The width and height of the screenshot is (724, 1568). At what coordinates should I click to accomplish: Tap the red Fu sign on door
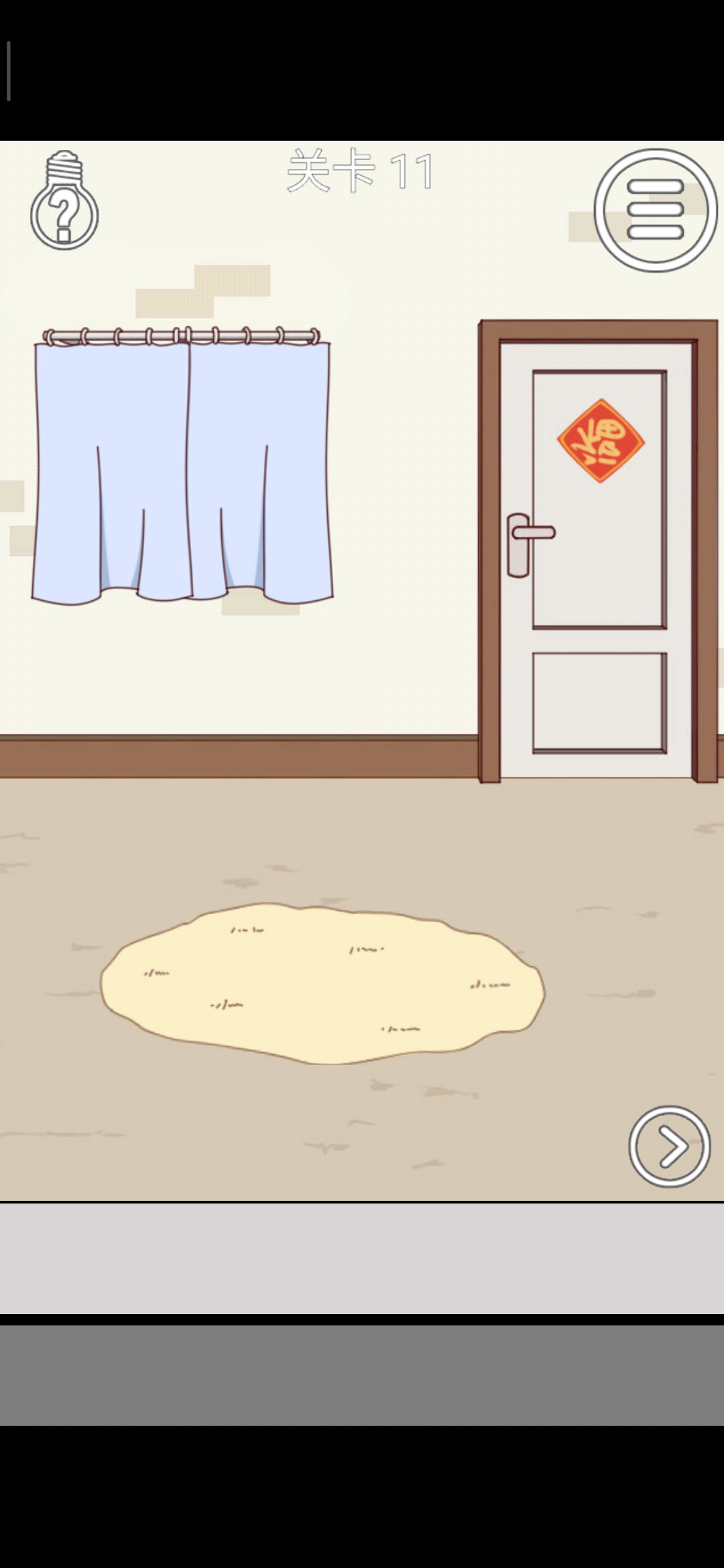601,441
